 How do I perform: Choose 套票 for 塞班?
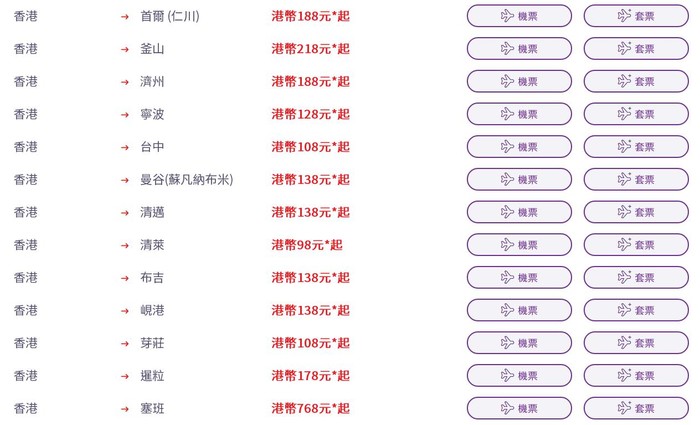click(x=636, y=408)
